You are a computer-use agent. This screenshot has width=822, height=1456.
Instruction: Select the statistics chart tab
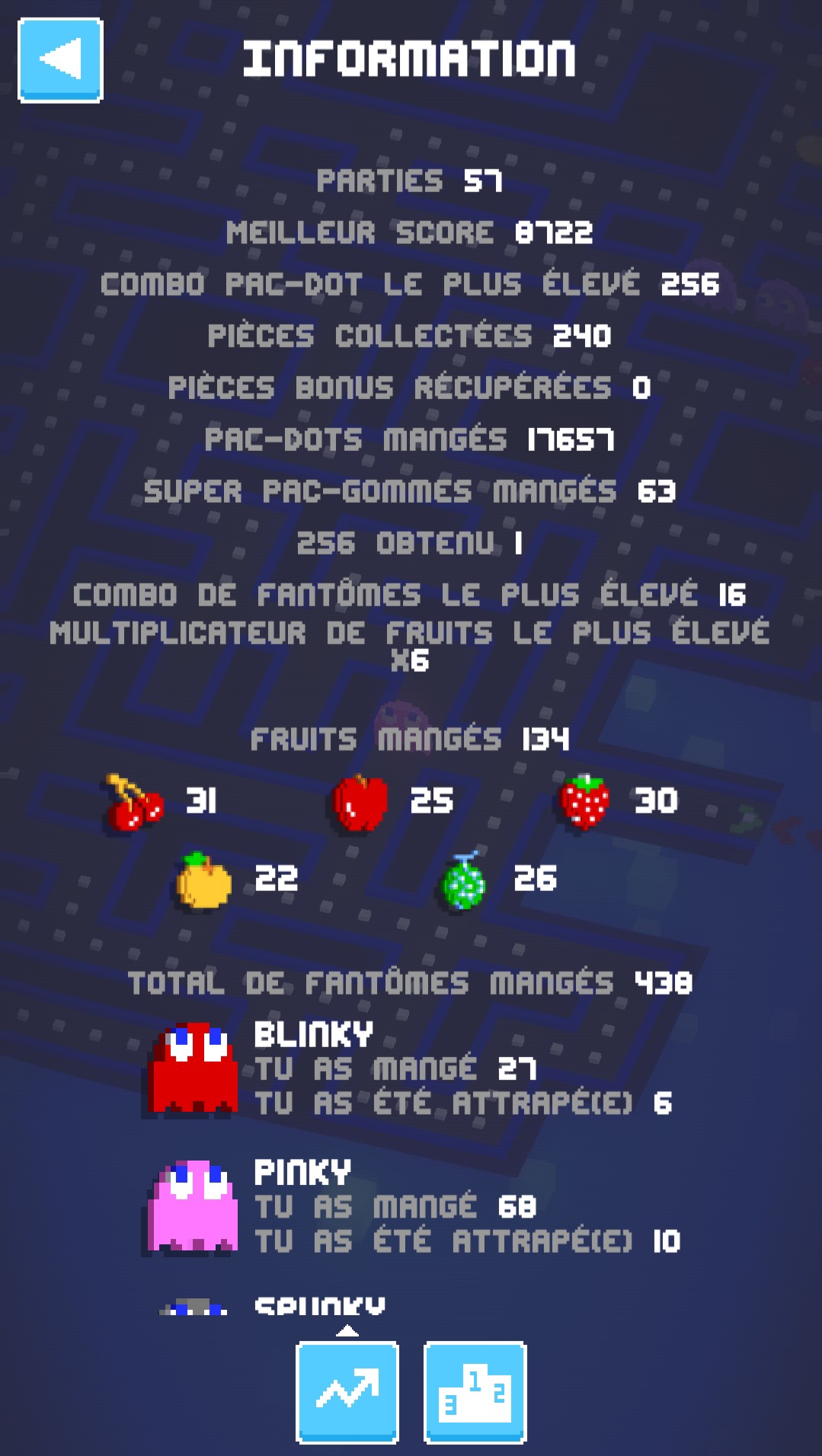click(347, 1392)
